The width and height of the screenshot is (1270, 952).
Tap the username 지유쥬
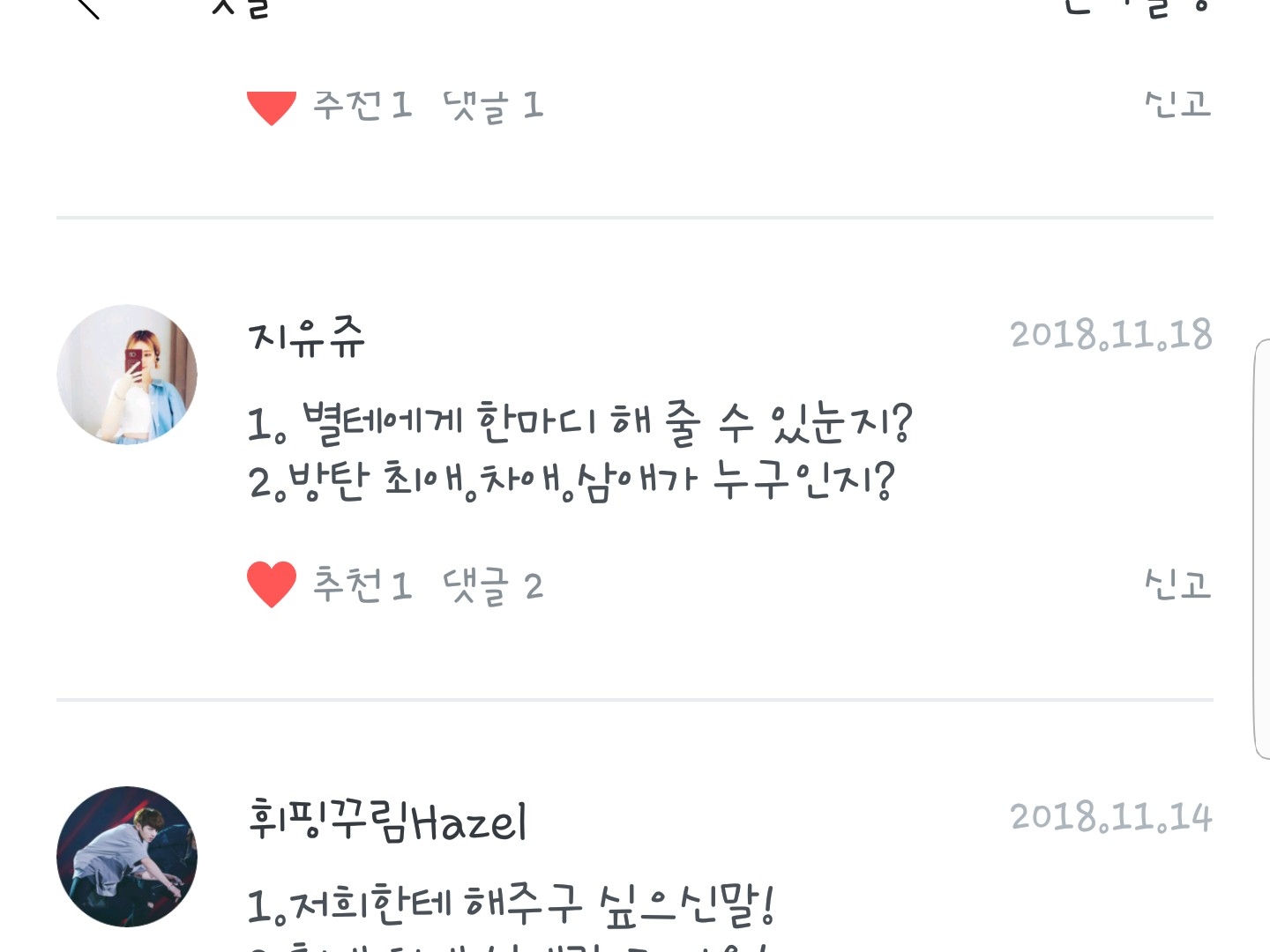point(306,337)
